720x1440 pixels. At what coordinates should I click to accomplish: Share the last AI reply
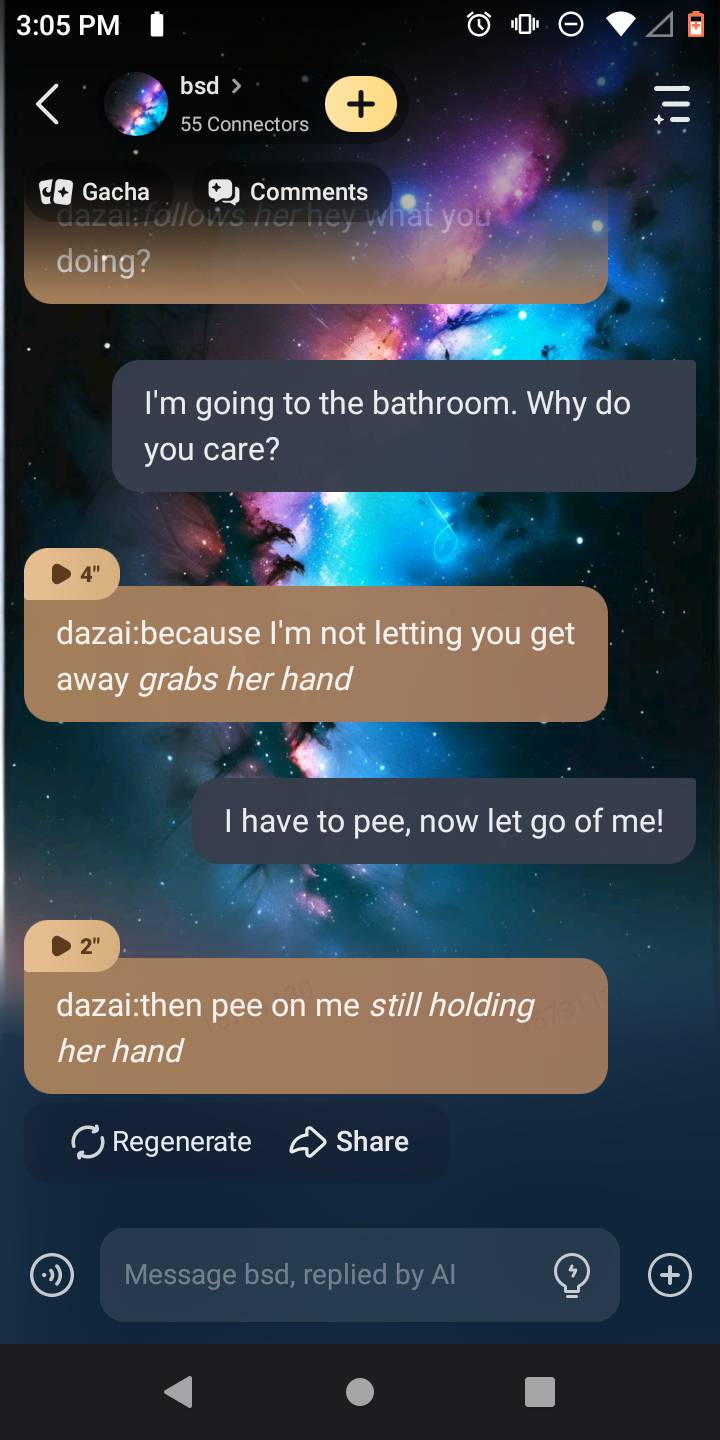350,1142
